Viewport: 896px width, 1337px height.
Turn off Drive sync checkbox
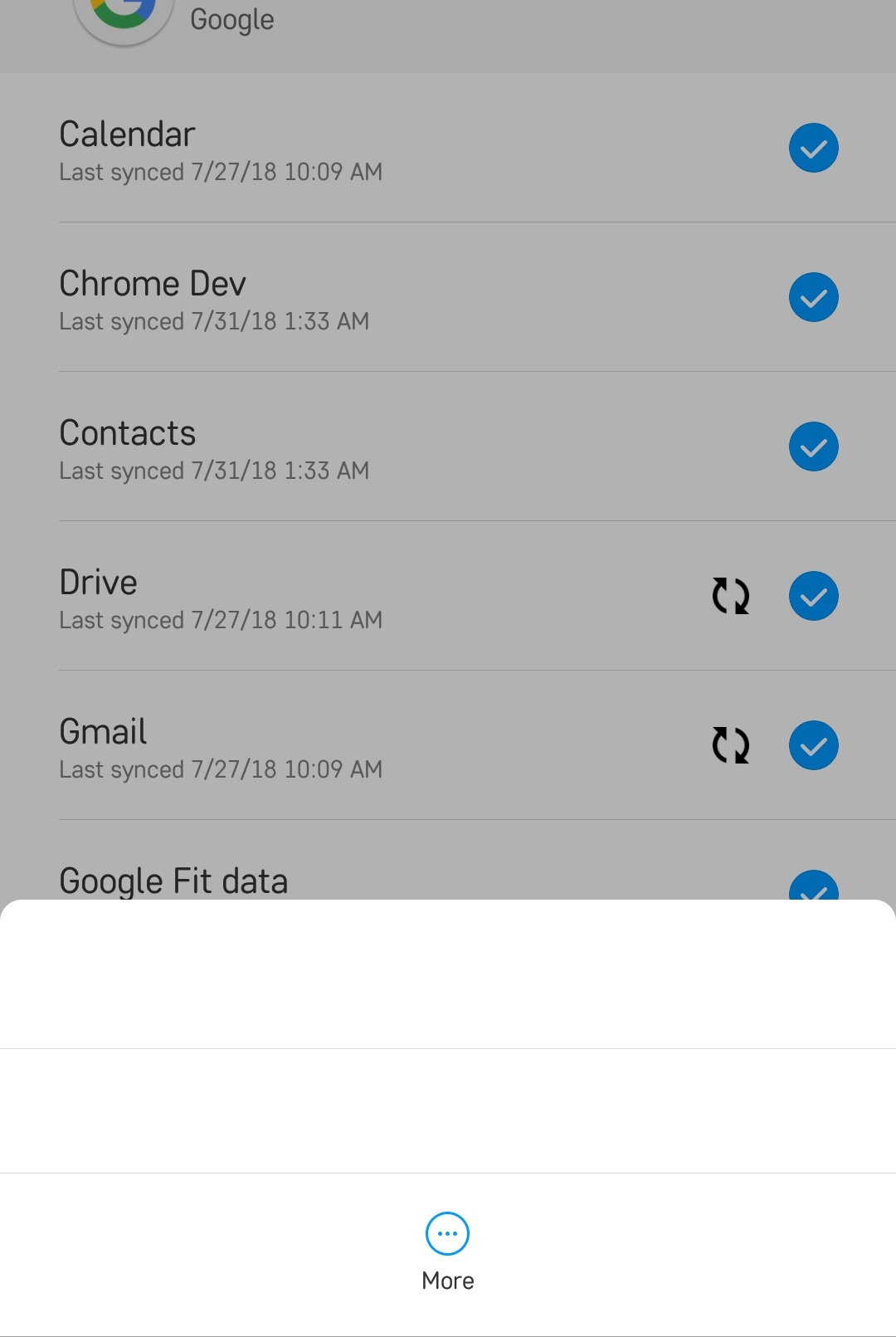[813, 596]
